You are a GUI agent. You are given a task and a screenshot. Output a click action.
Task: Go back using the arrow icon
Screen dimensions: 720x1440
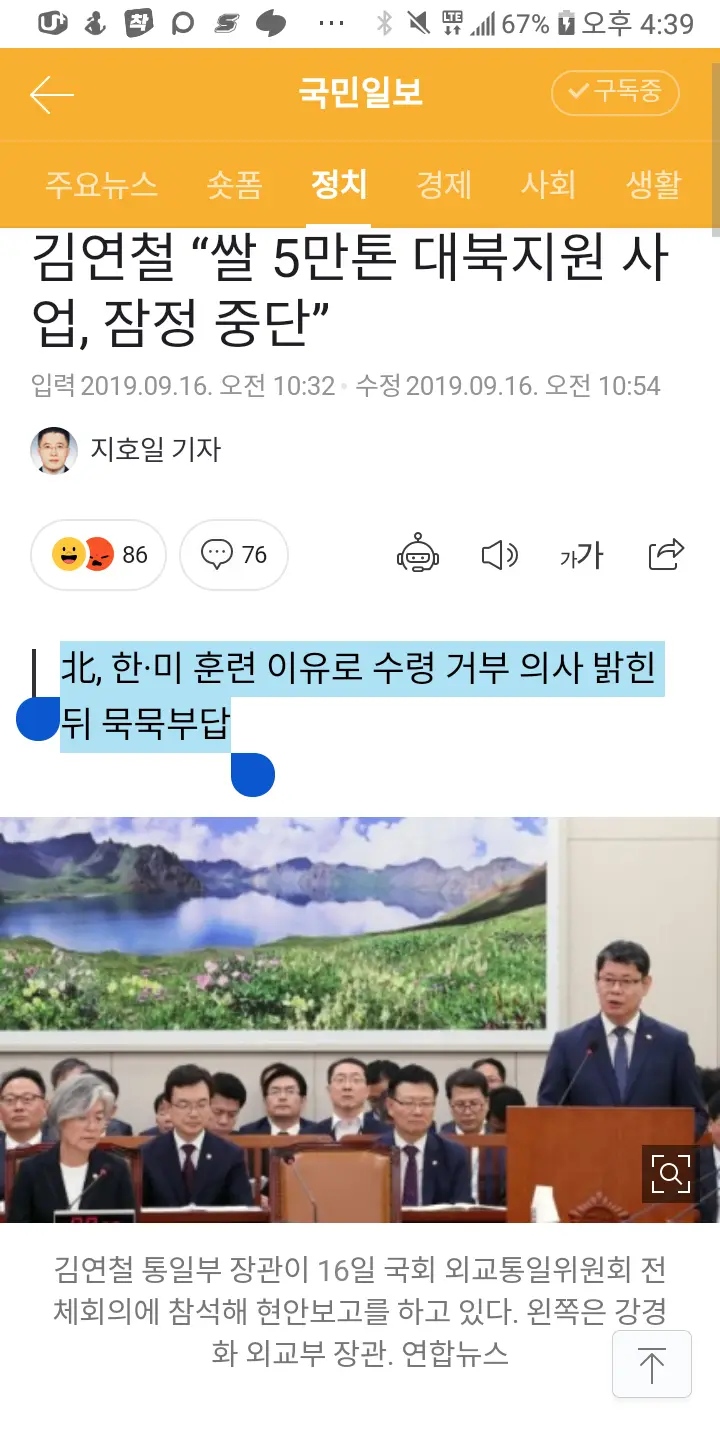52,95
